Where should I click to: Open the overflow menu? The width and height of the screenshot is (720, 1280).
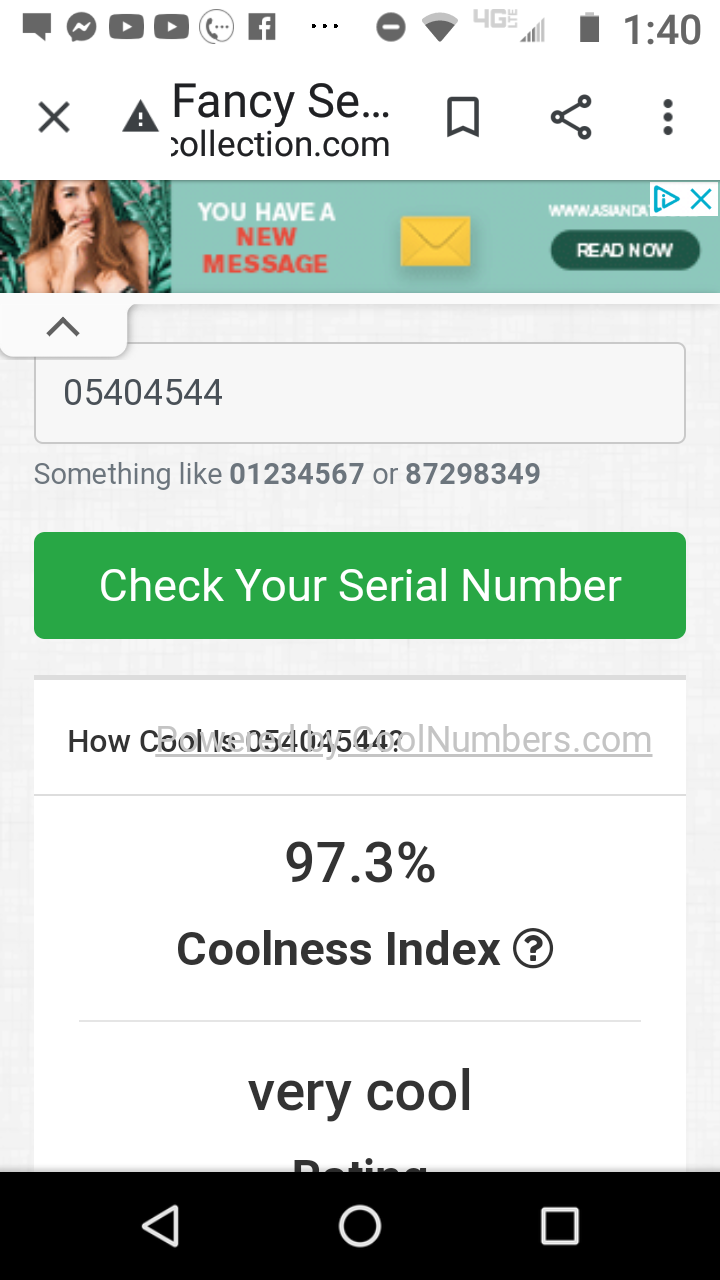pos(668,118)
